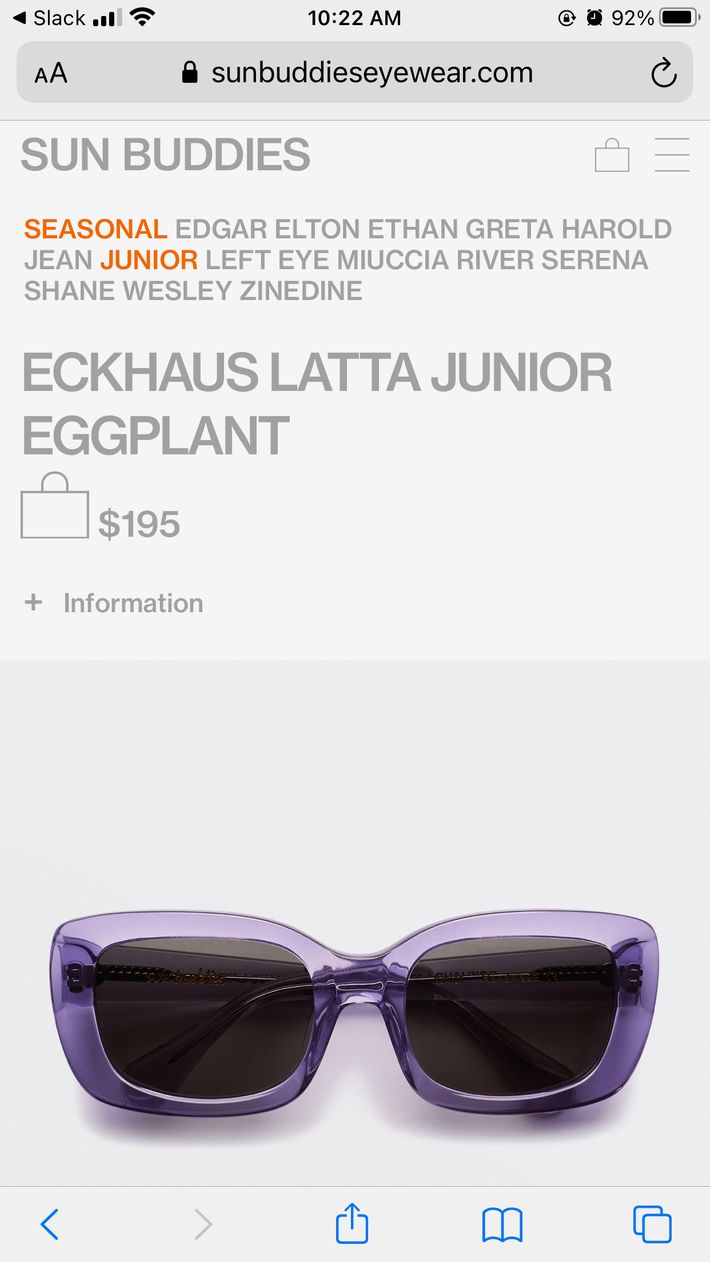Go to the SUN BUDDIES homepage

pos(165,155)
